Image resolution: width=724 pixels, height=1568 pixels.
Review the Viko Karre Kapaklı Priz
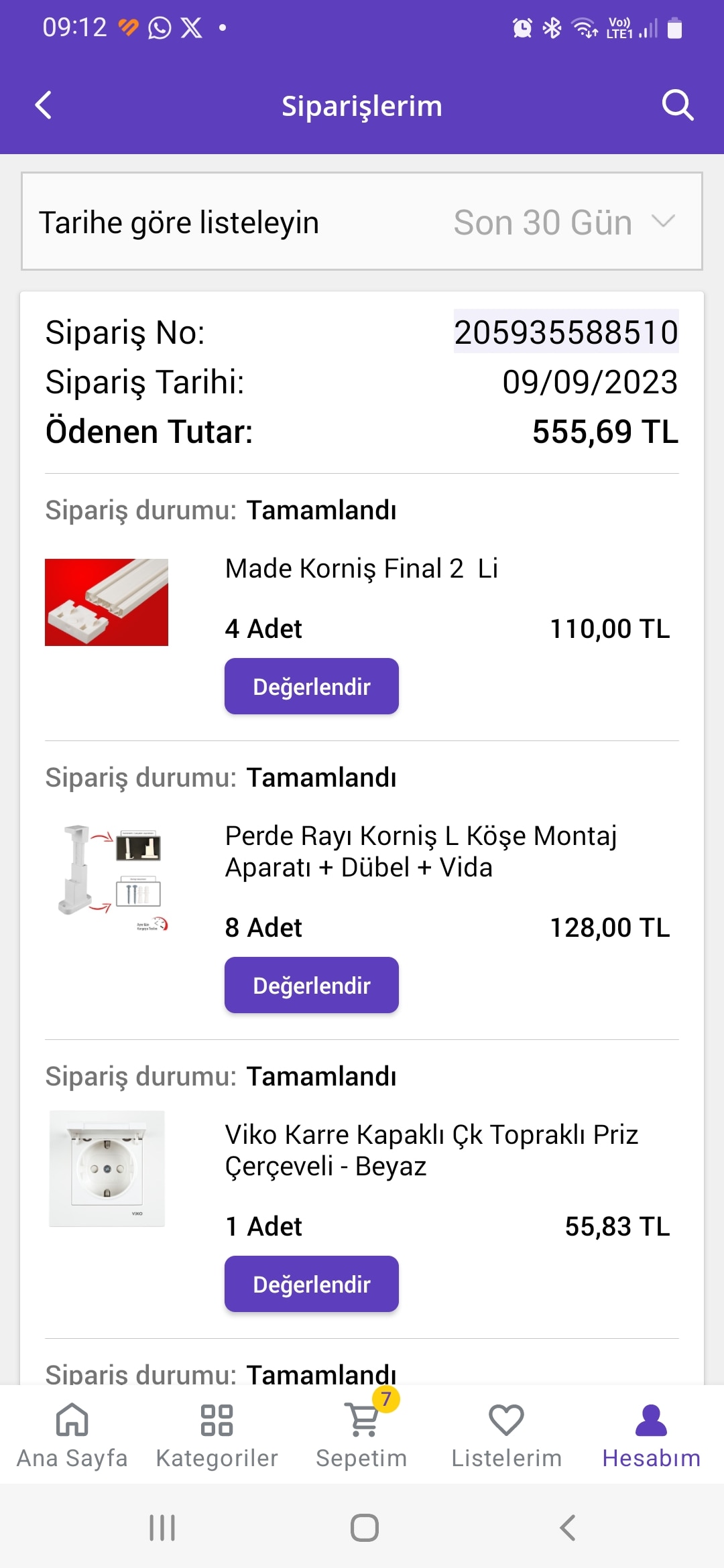(x=311, y=1284)
